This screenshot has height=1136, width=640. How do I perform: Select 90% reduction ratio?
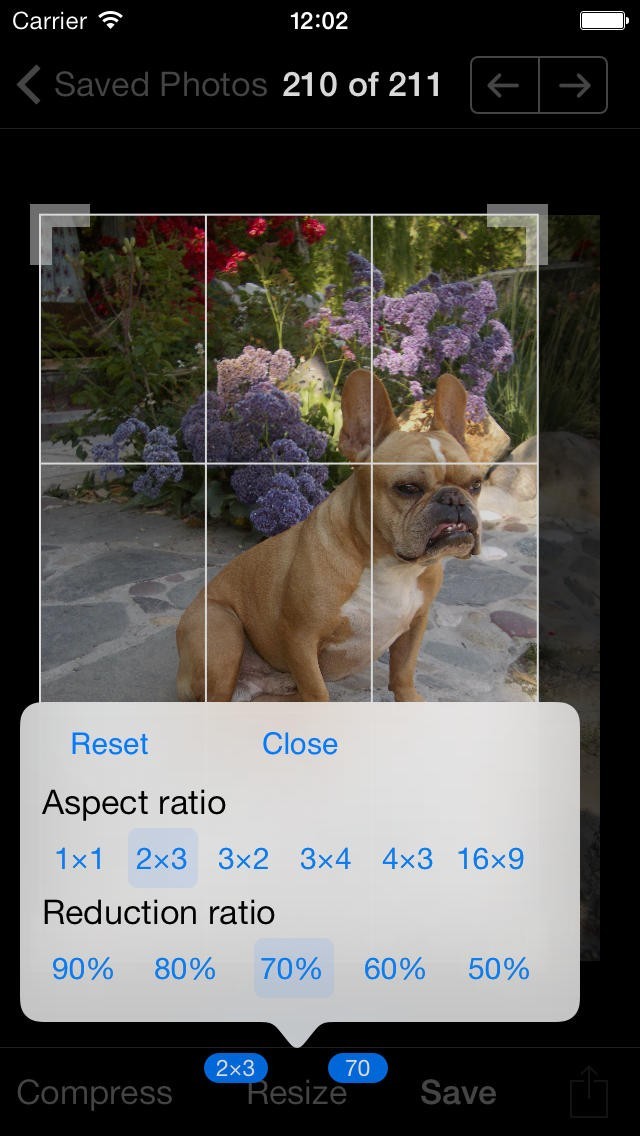pyautogui.click(x=83, y=969)
